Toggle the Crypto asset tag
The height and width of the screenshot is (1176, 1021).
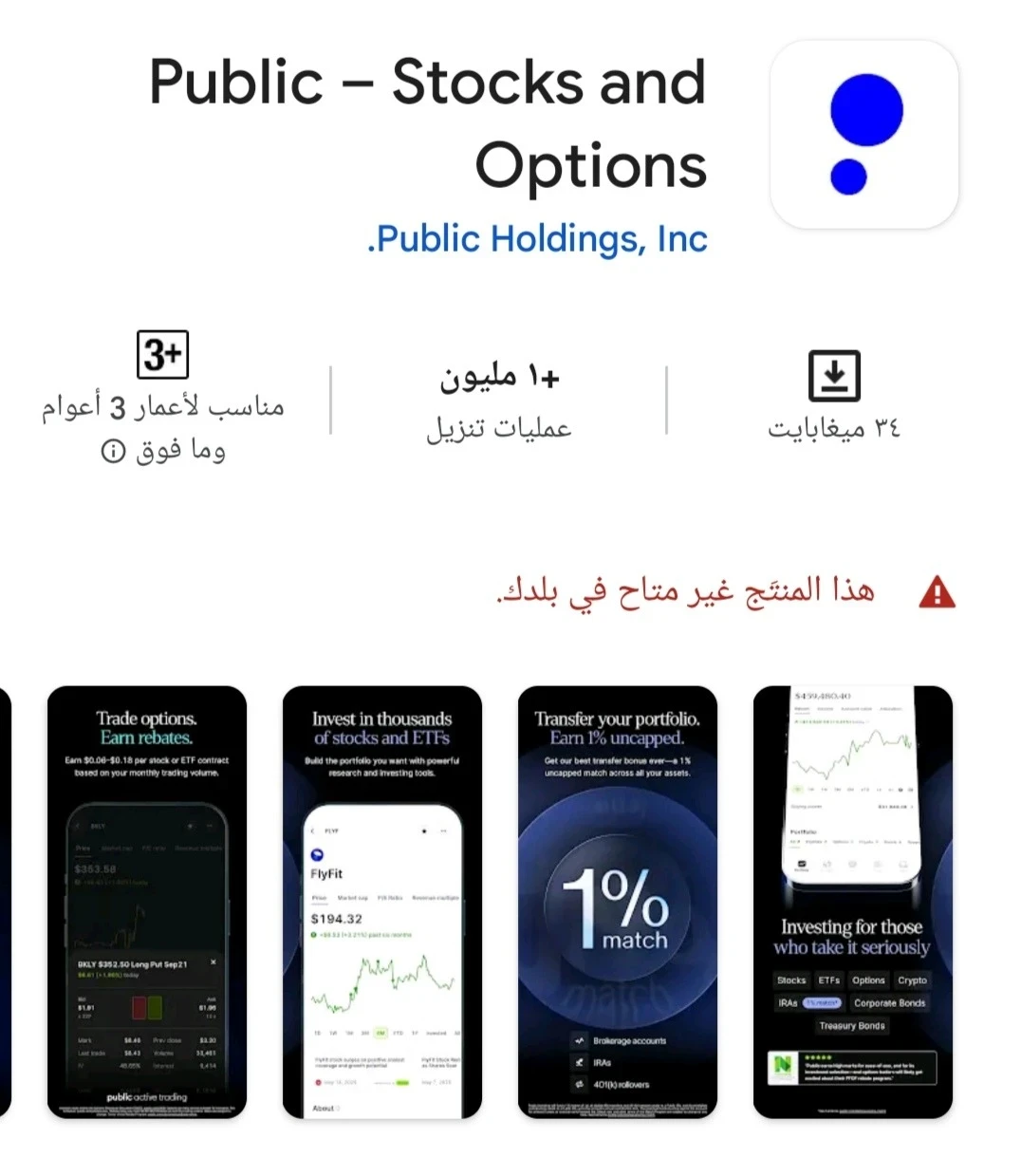coord(912,980)
